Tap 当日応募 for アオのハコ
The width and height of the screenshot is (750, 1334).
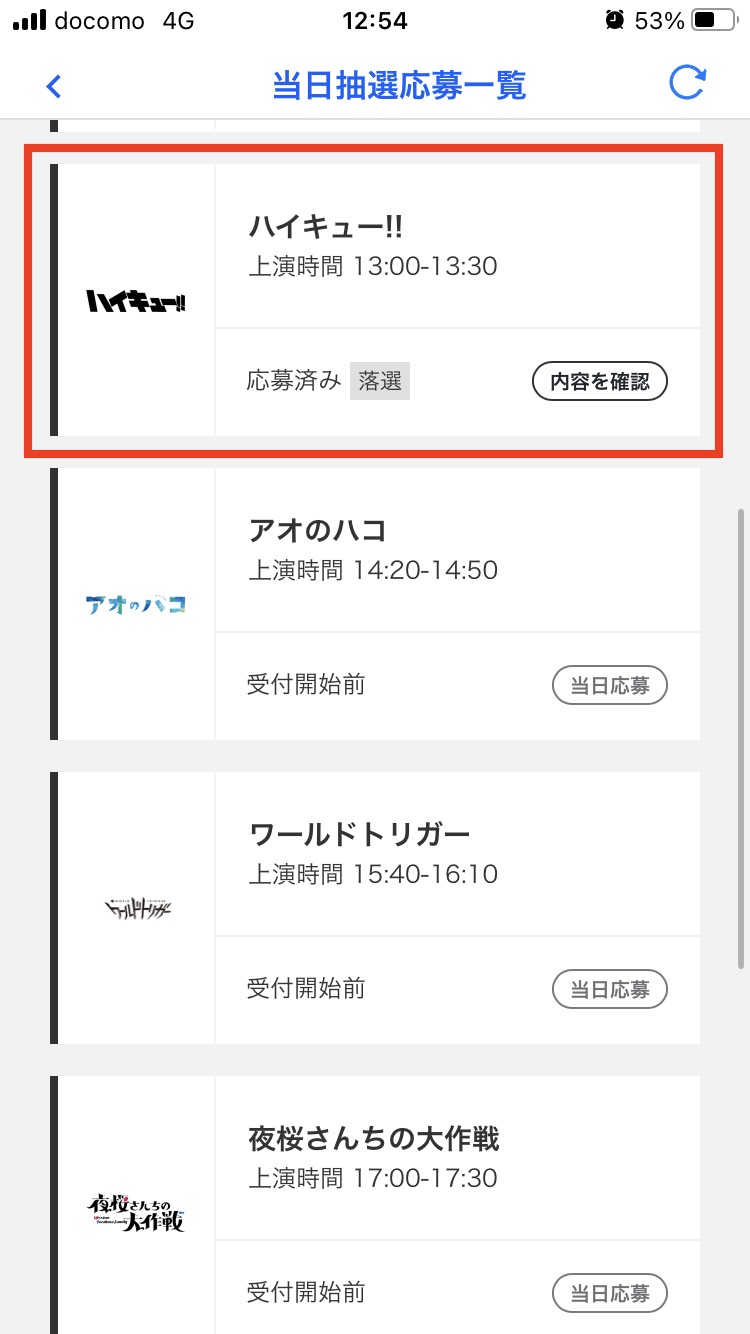[x=610, y=685]
